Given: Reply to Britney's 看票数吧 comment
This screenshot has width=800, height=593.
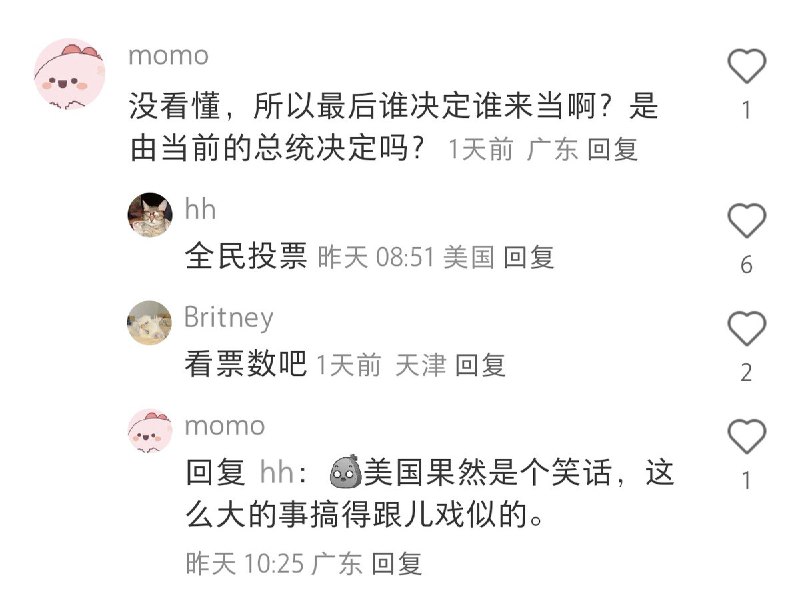Looking at the screenshot, I should (x=480, y=365).
